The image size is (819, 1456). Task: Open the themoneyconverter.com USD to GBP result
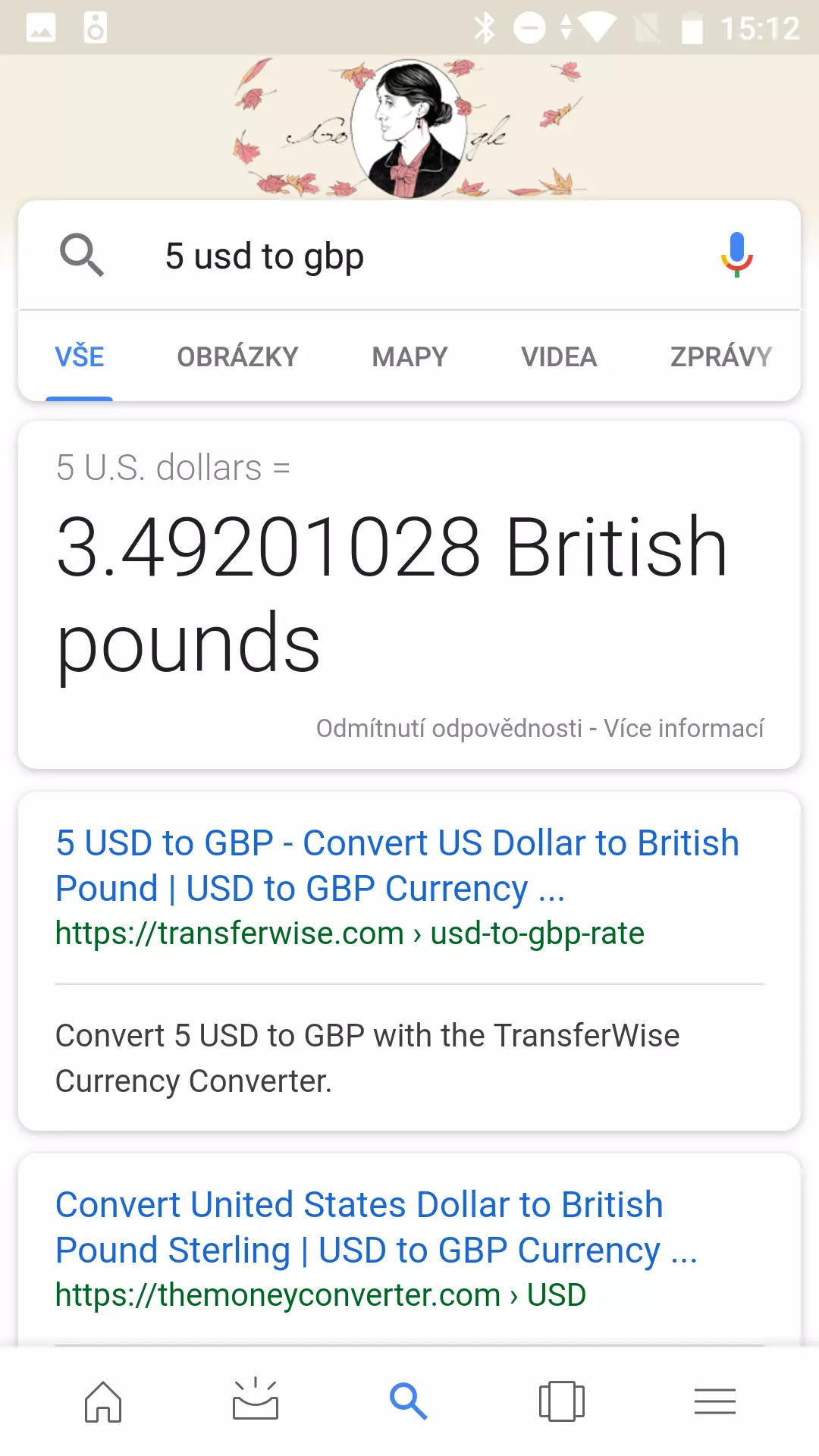coord(376,1227)
